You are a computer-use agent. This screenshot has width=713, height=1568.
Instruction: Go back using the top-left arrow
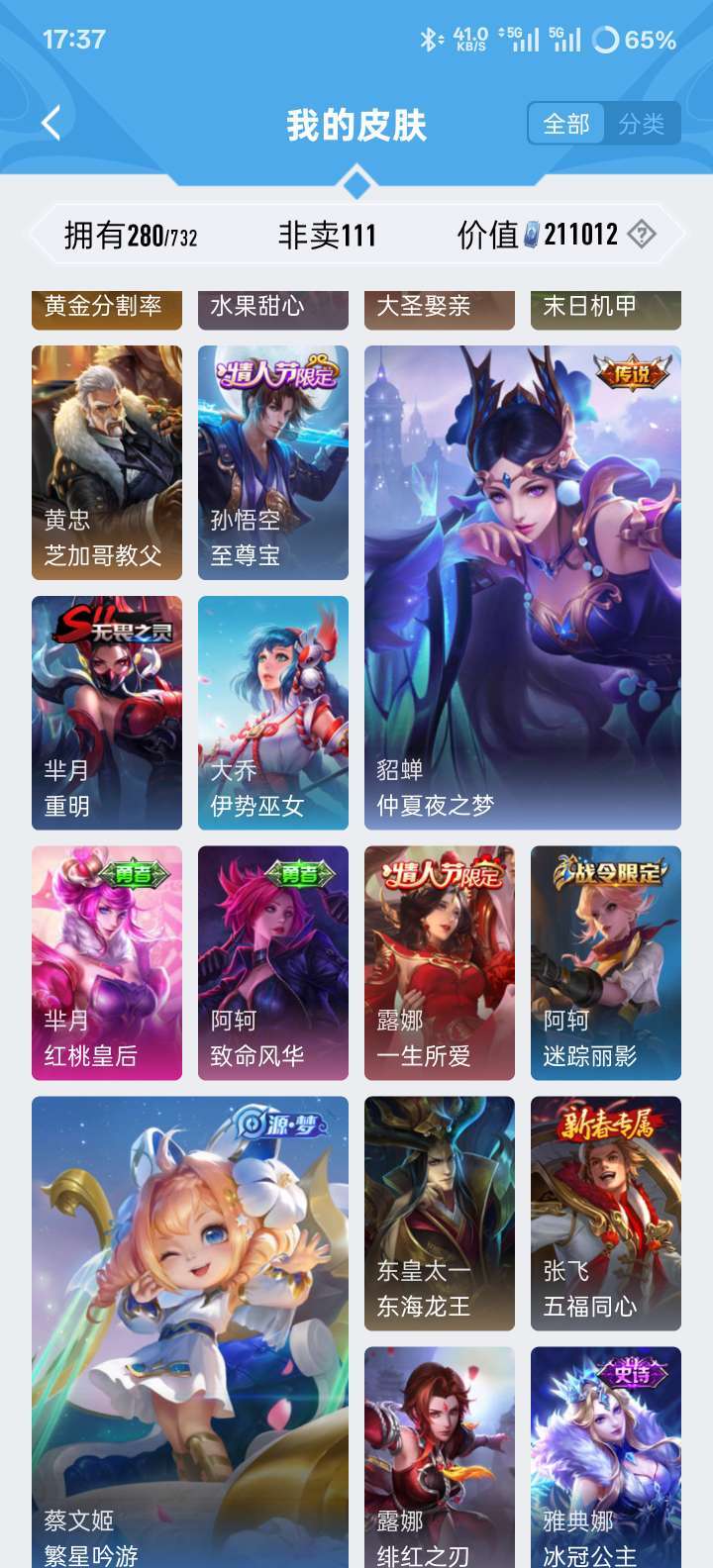(51, 124)
